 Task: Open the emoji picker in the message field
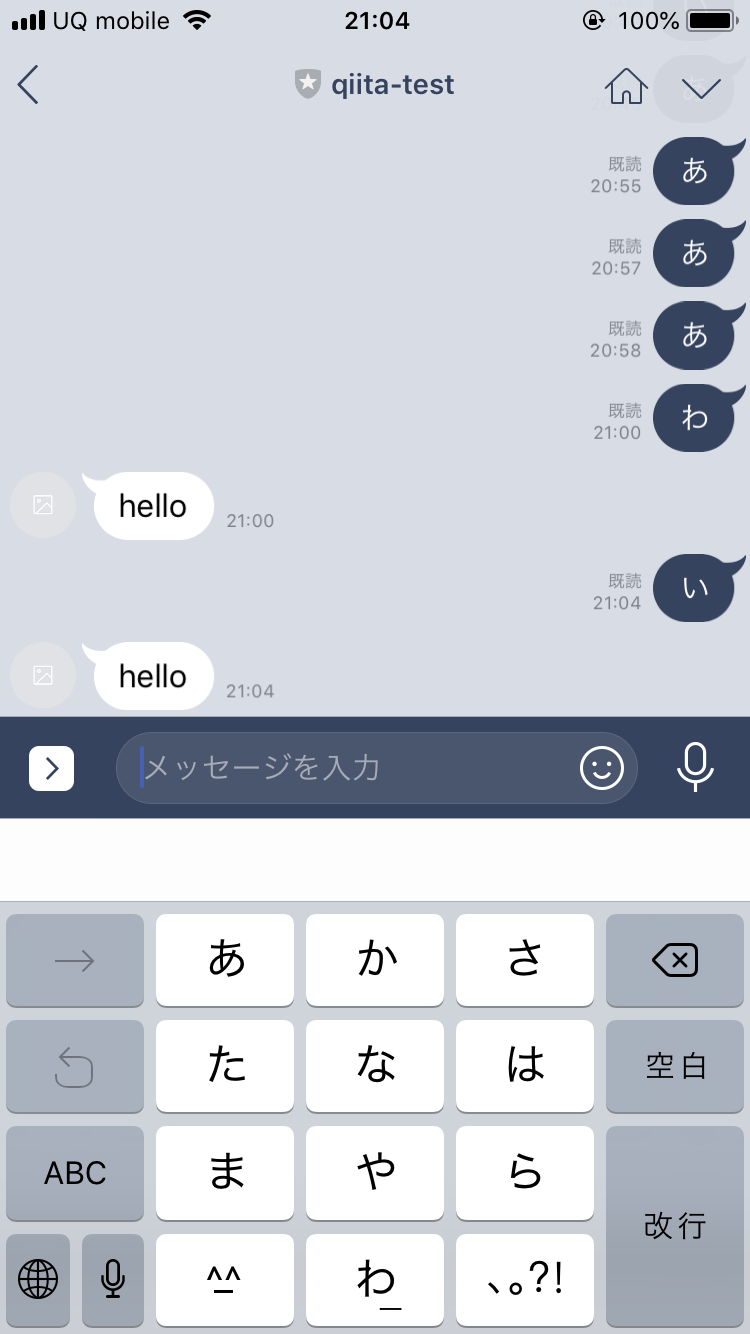coord(601,768)
